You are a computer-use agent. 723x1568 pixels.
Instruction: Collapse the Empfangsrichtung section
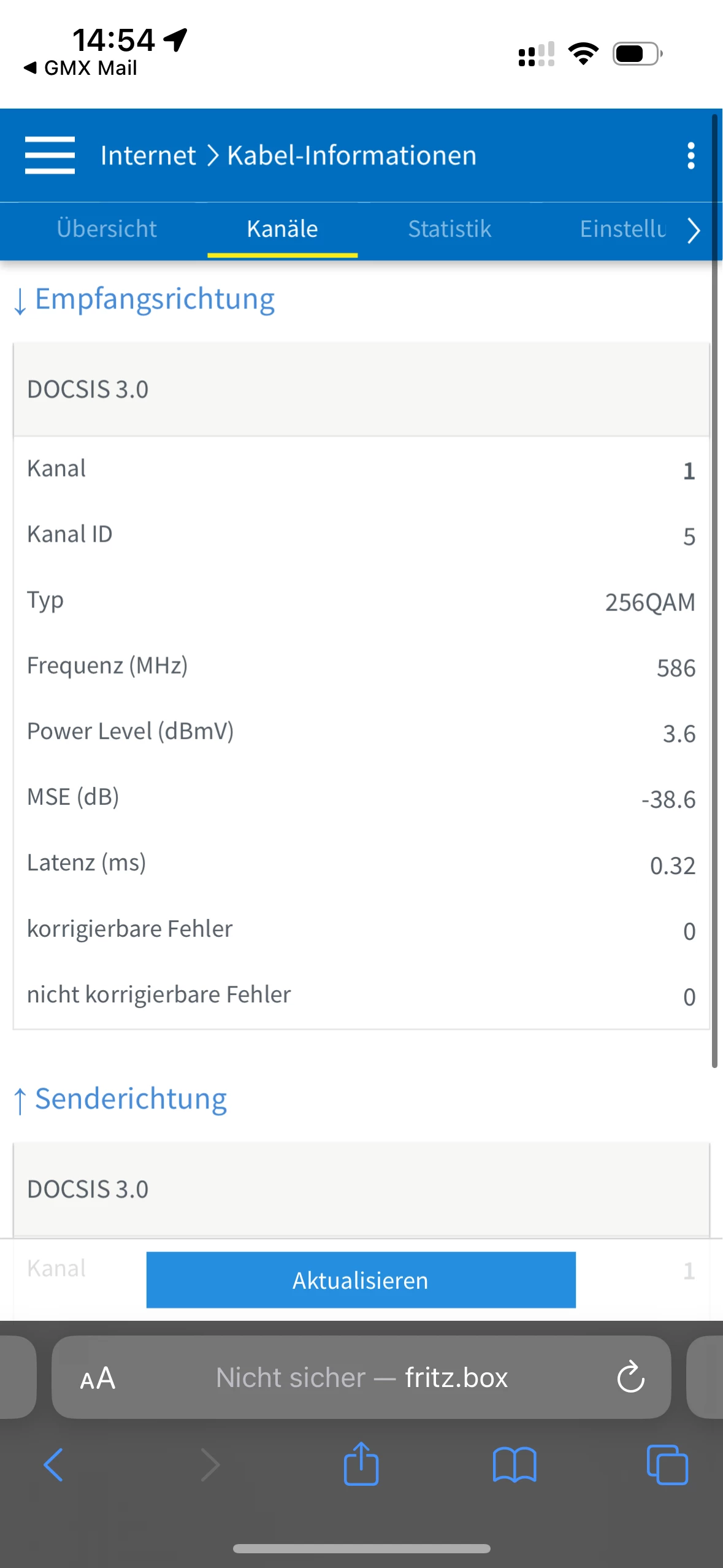(144, 300)
